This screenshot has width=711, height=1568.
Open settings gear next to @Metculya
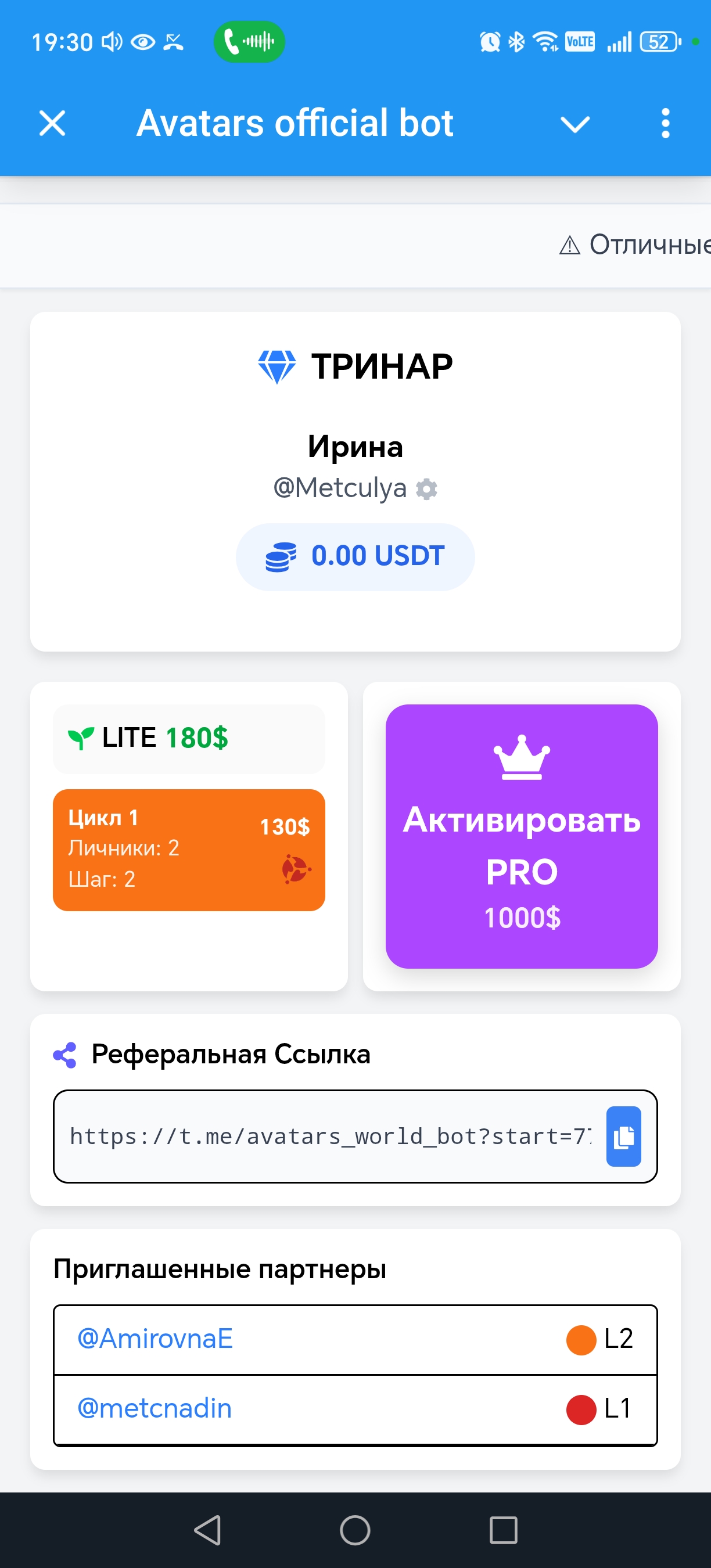(427, 489)
